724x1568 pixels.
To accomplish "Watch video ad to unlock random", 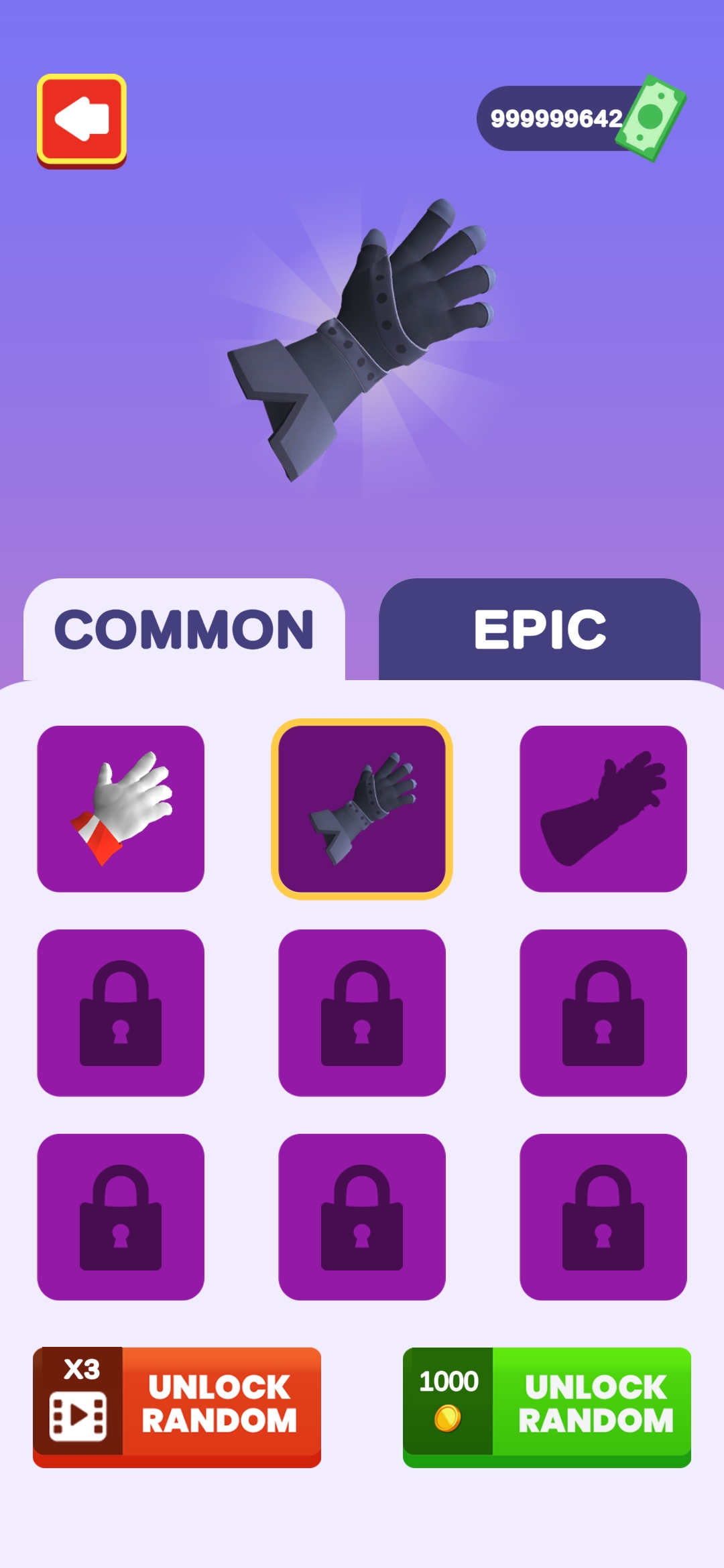I will (x=177, y=1406).
